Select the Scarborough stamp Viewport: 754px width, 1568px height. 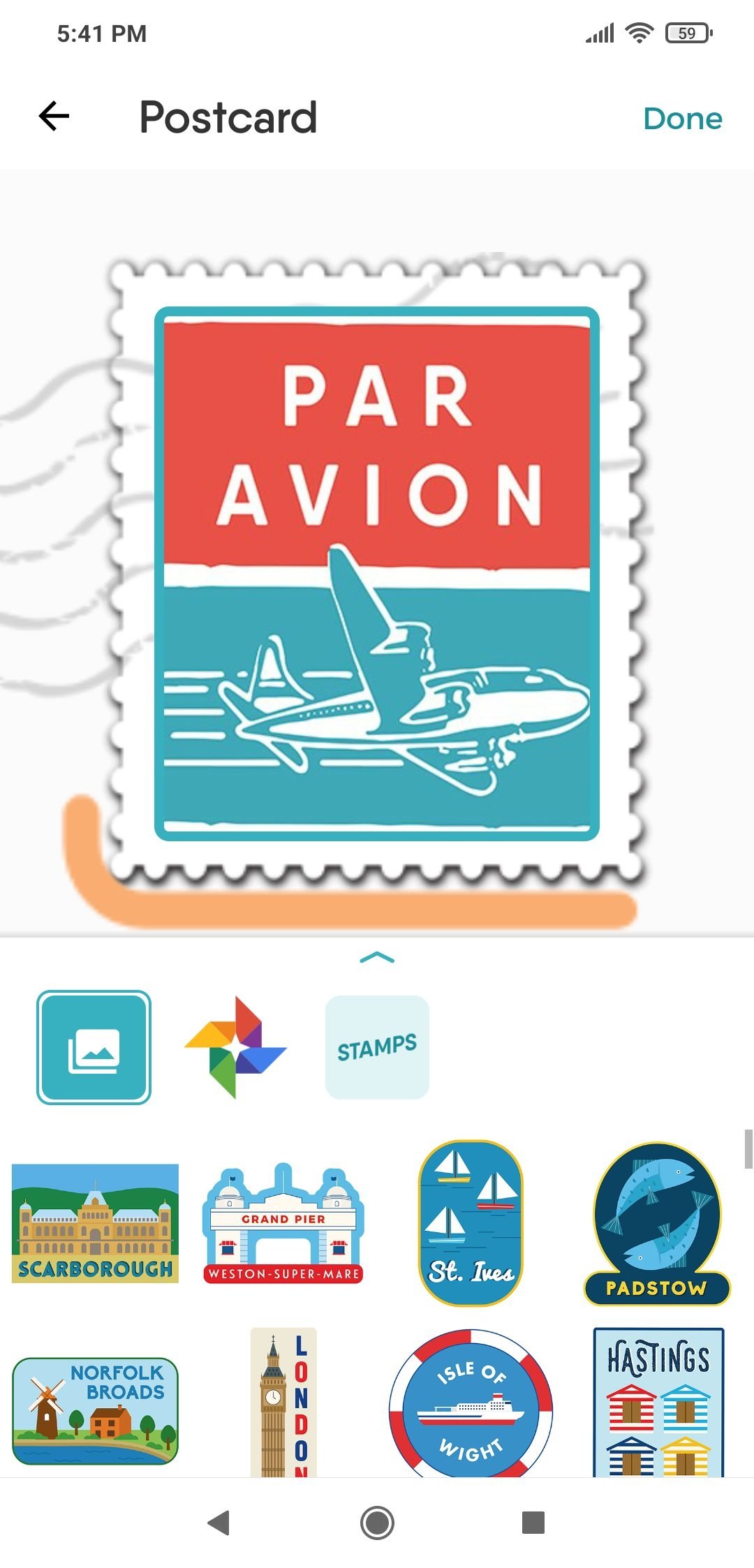[x=95, y=1223]
